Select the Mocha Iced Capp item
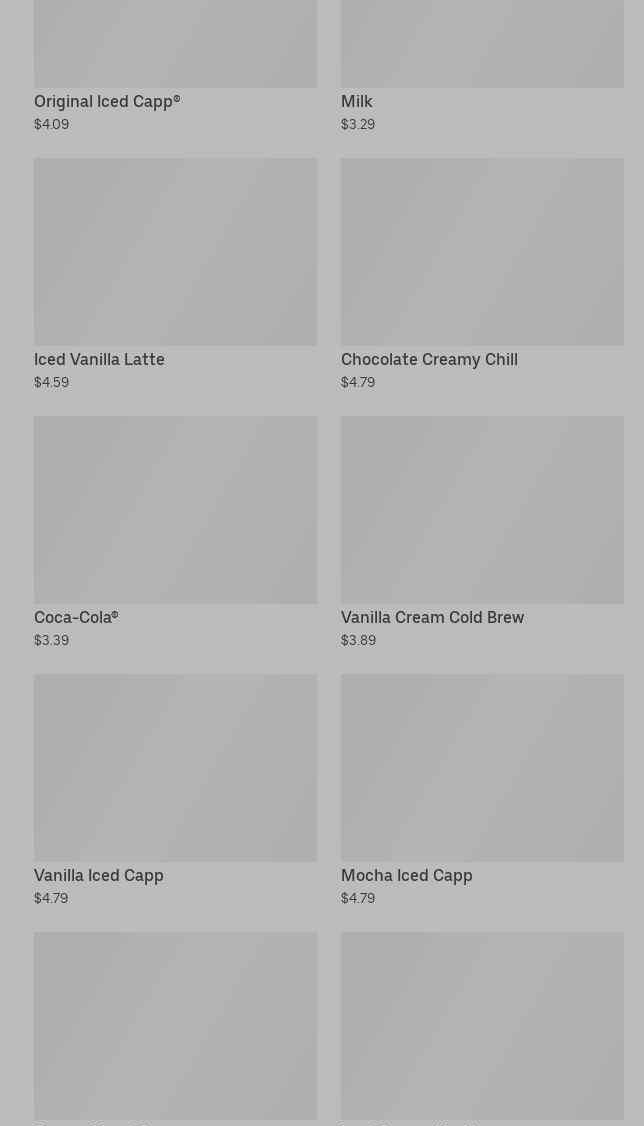The width and height of the screenshot is (644, 1126). (482, 790)
